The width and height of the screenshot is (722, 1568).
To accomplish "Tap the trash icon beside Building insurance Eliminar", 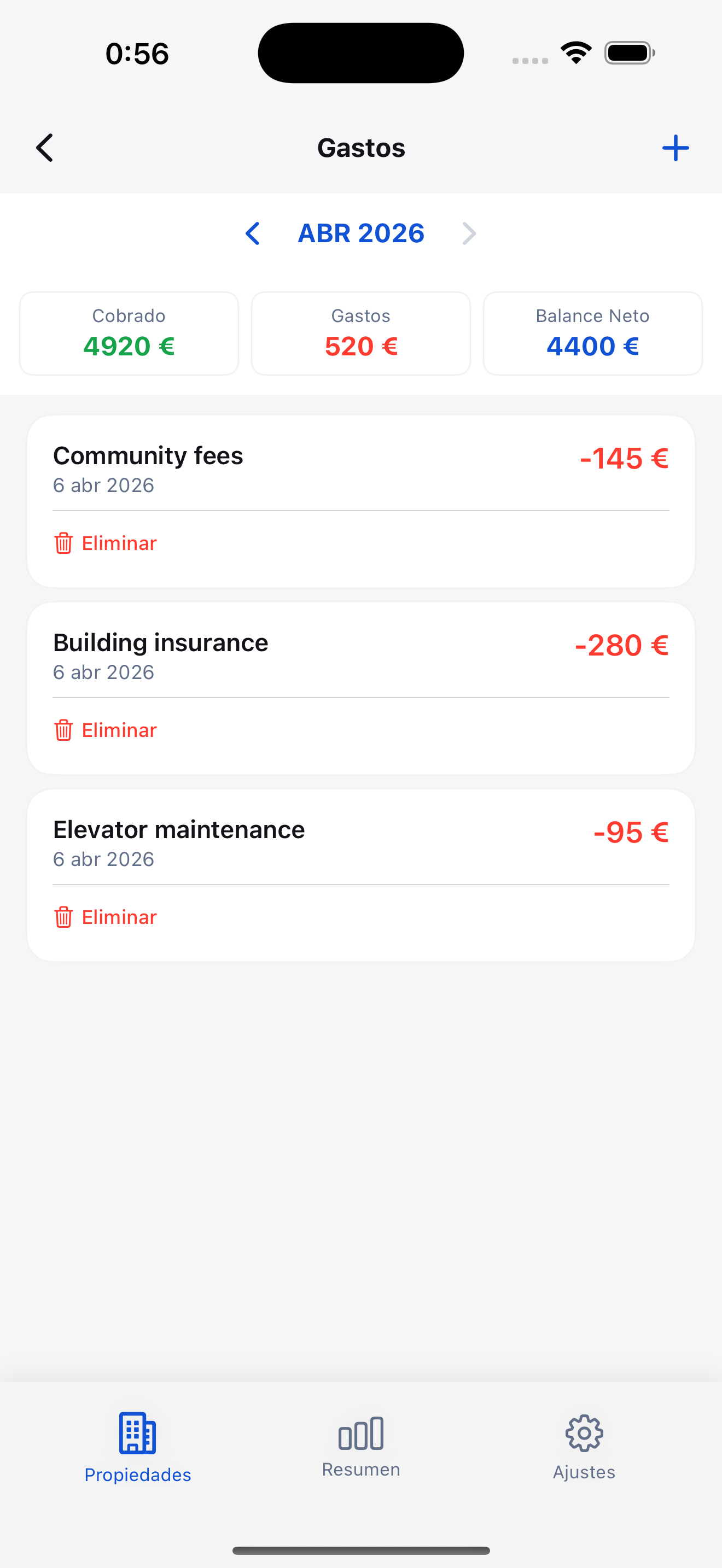I will click(63, 729).
